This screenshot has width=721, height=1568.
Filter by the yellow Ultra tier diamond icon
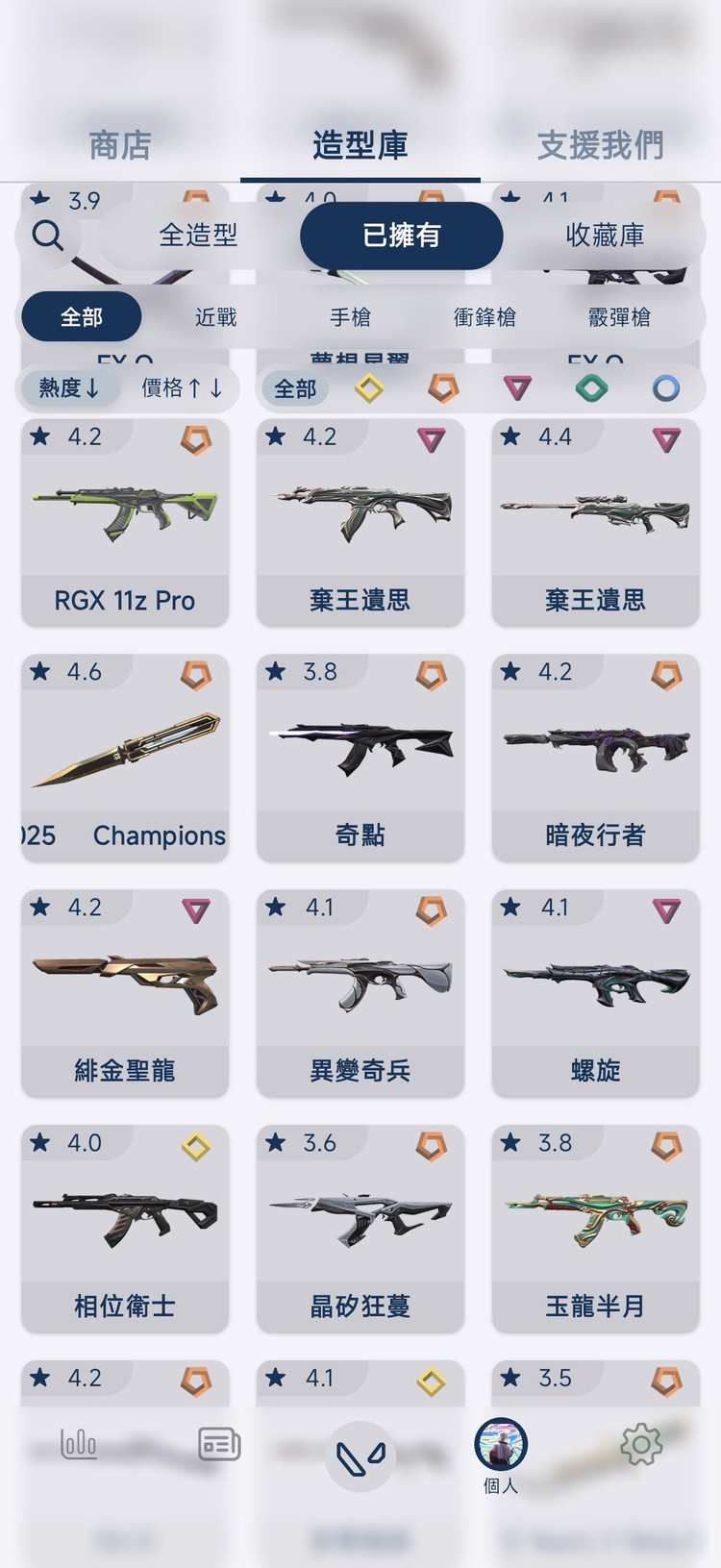[369, 388]
